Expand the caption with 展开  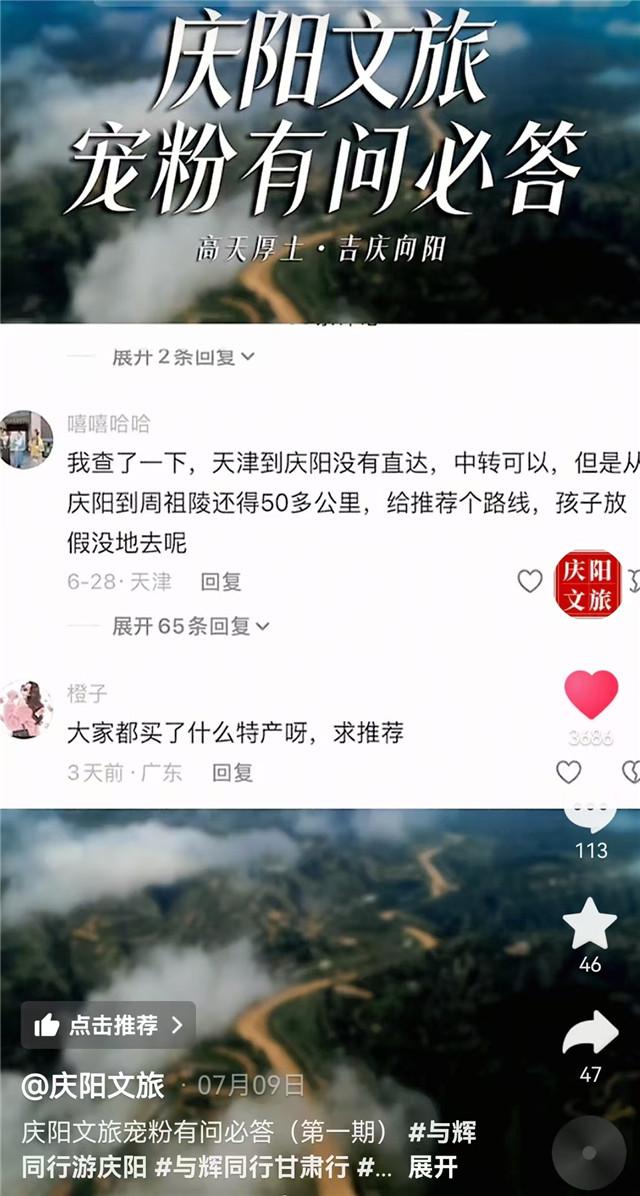433,1166
